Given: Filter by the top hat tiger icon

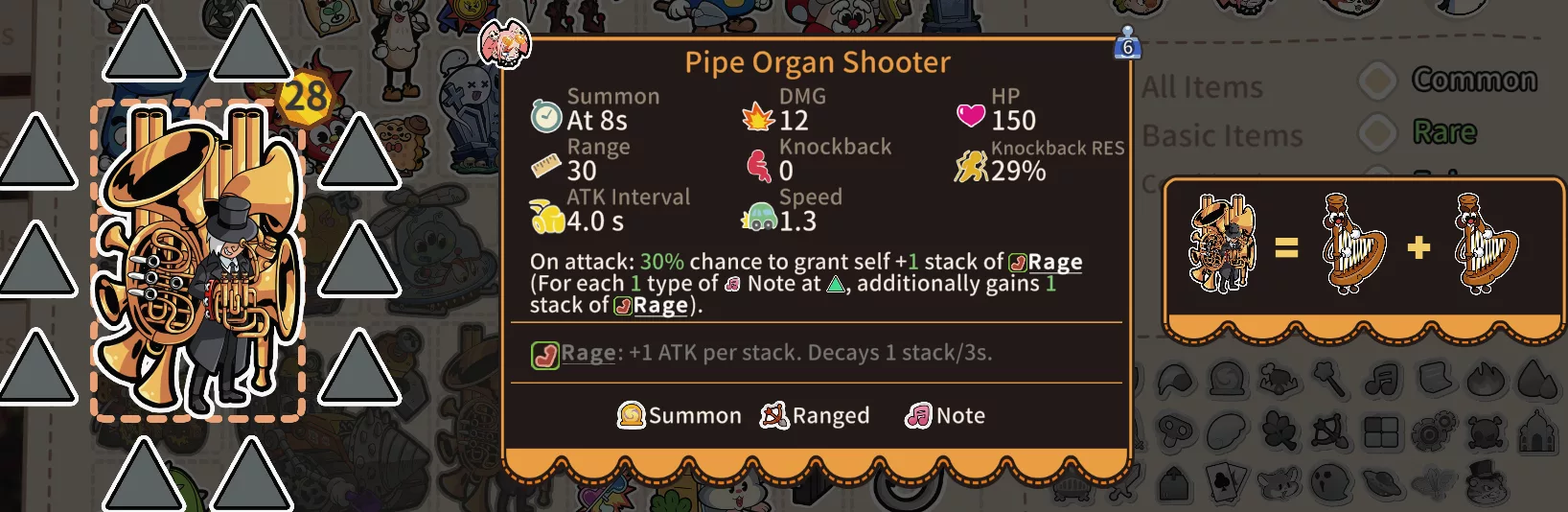Looking at the screenshot, I should point(1486,483).
